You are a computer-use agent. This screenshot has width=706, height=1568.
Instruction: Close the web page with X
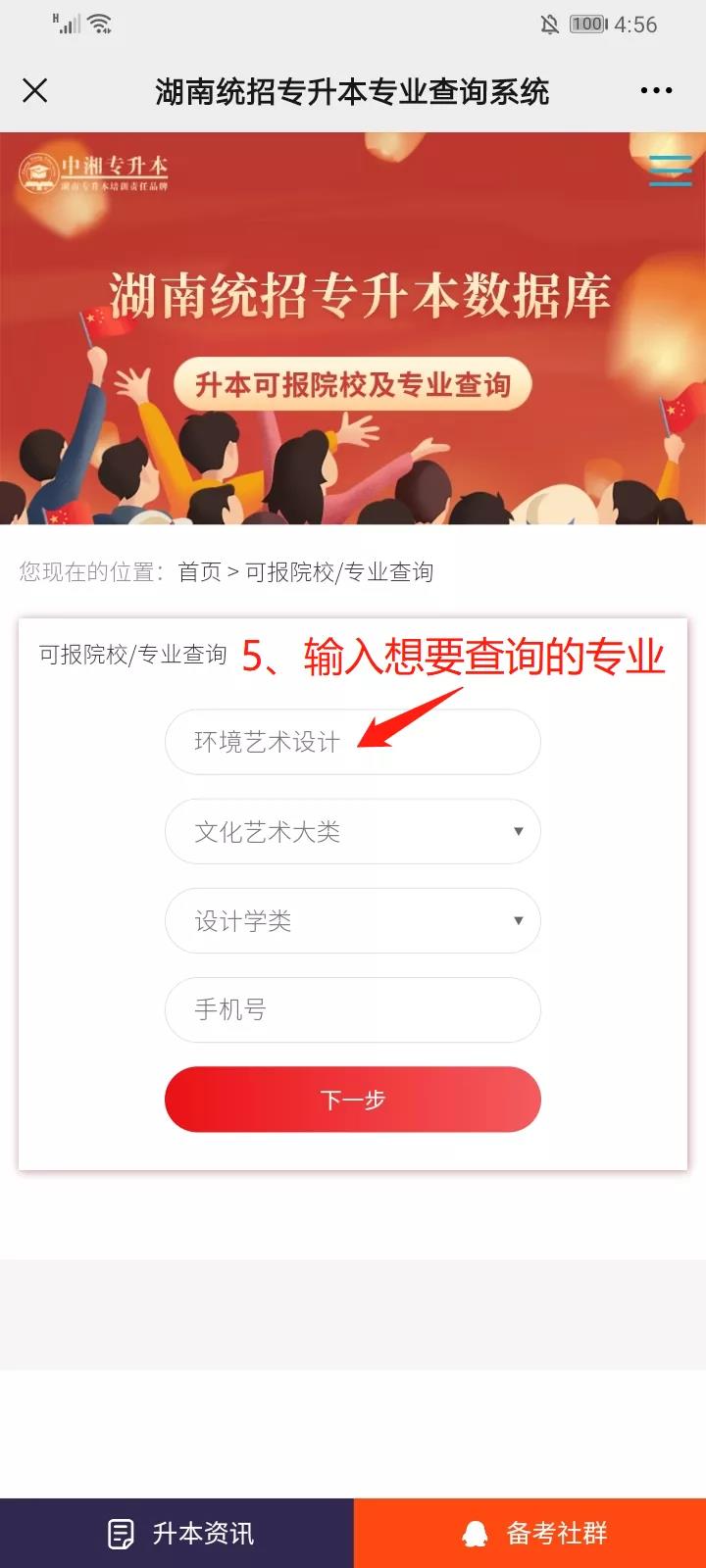(x=35, y=91)
